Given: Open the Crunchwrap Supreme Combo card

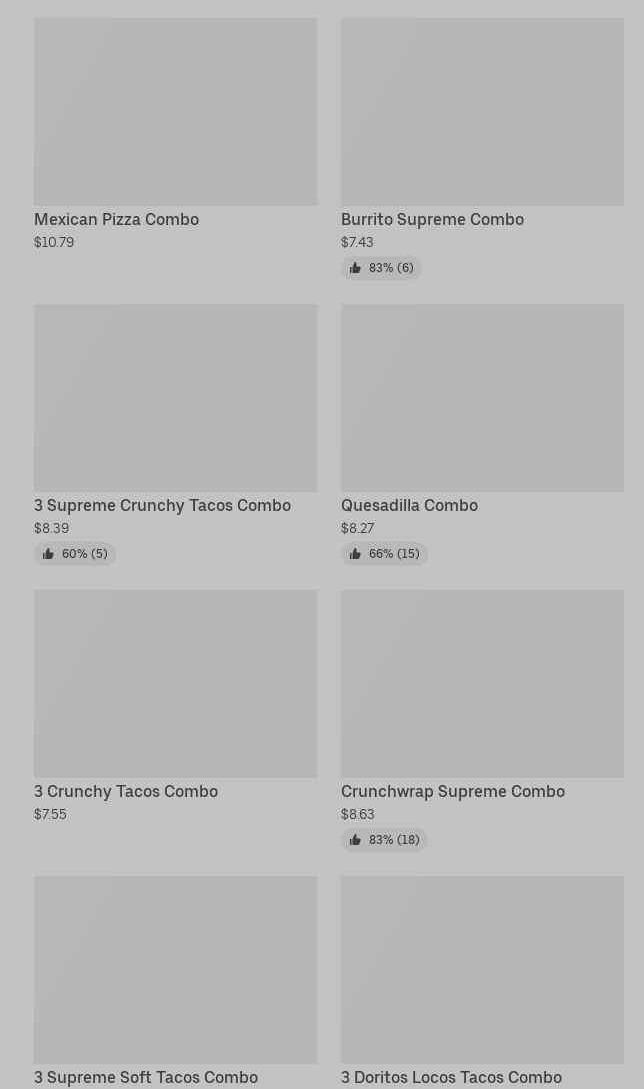Looking at the screenshot, I should click(x=482, y=721).
